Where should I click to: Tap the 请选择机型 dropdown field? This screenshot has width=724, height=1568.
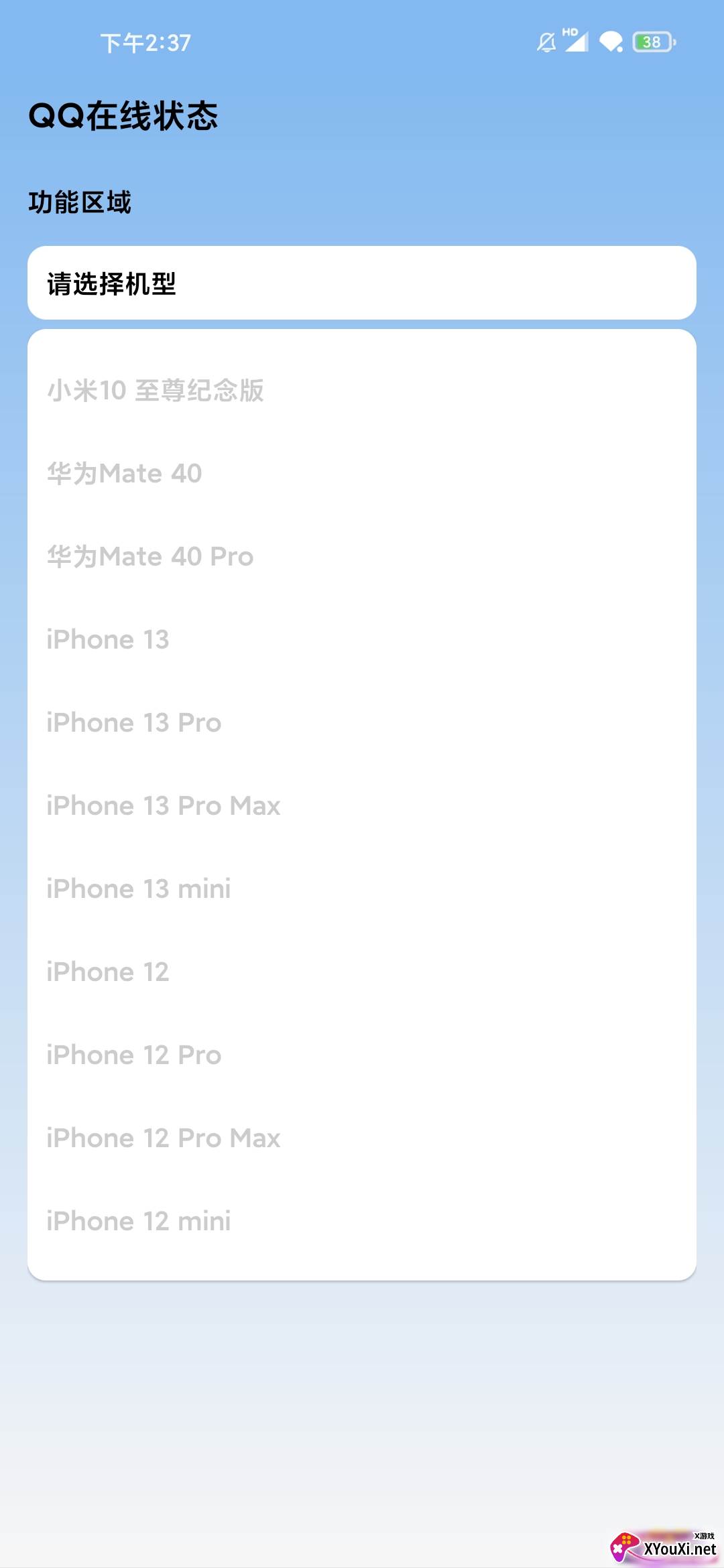(x=362, y=283)
